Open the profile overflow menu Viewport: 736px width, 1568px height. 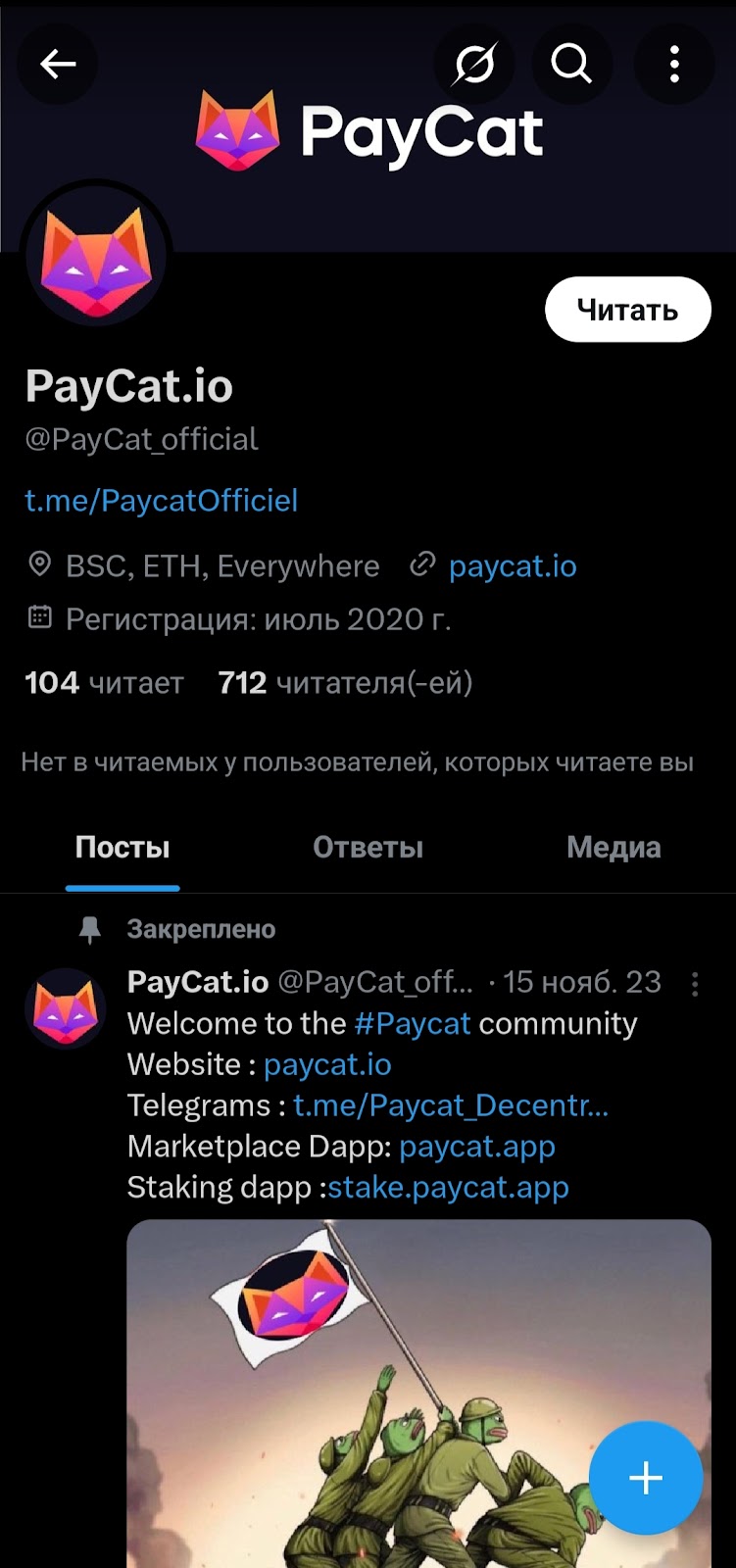click(x=674, y=65)
